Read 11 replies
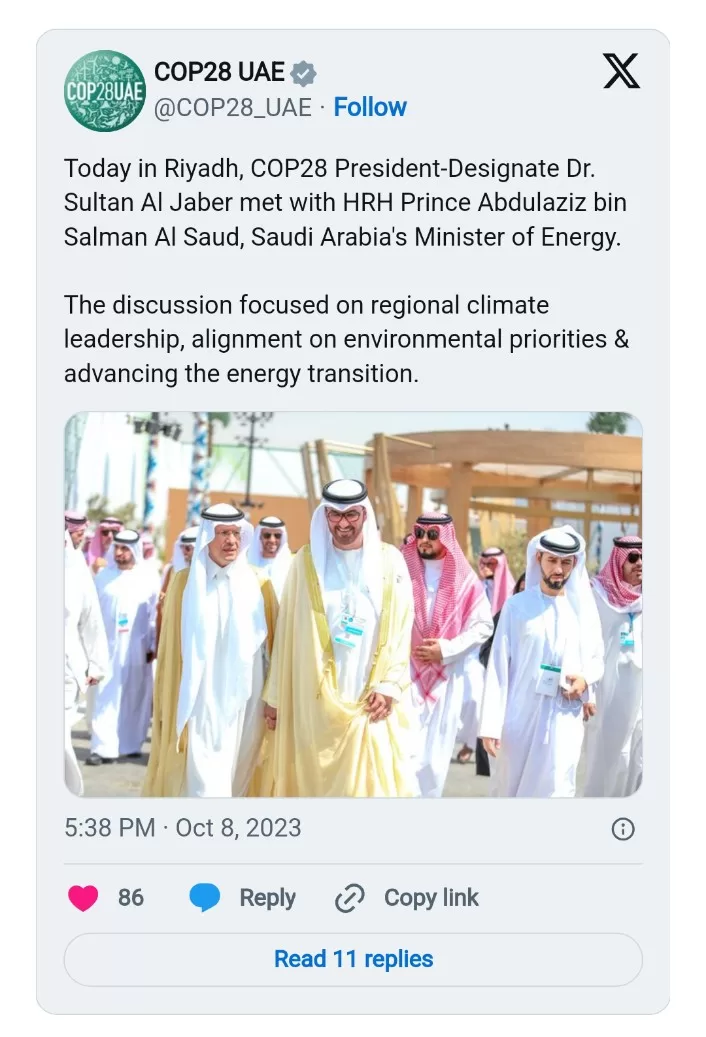The height and width of the screenshot is (1037, 706). [x=353, y=959]
